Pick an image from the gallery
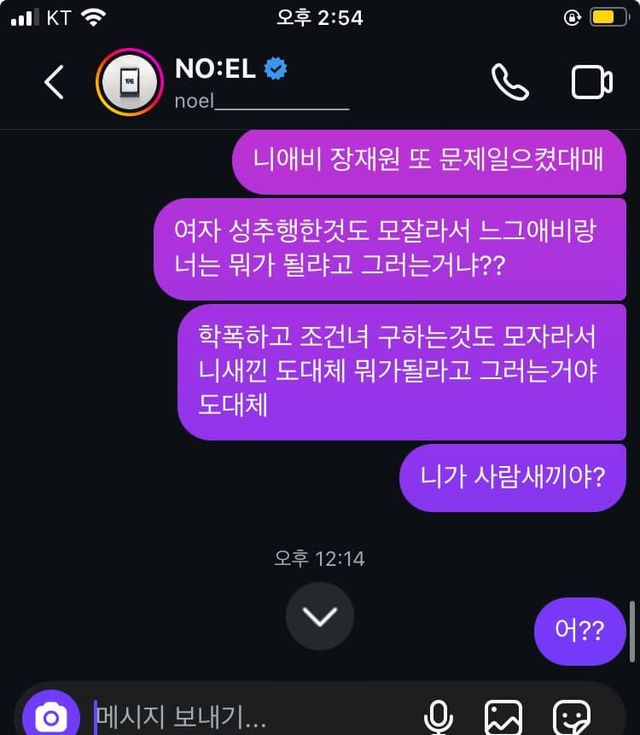 pyautogui.click(x=503, y=716)
